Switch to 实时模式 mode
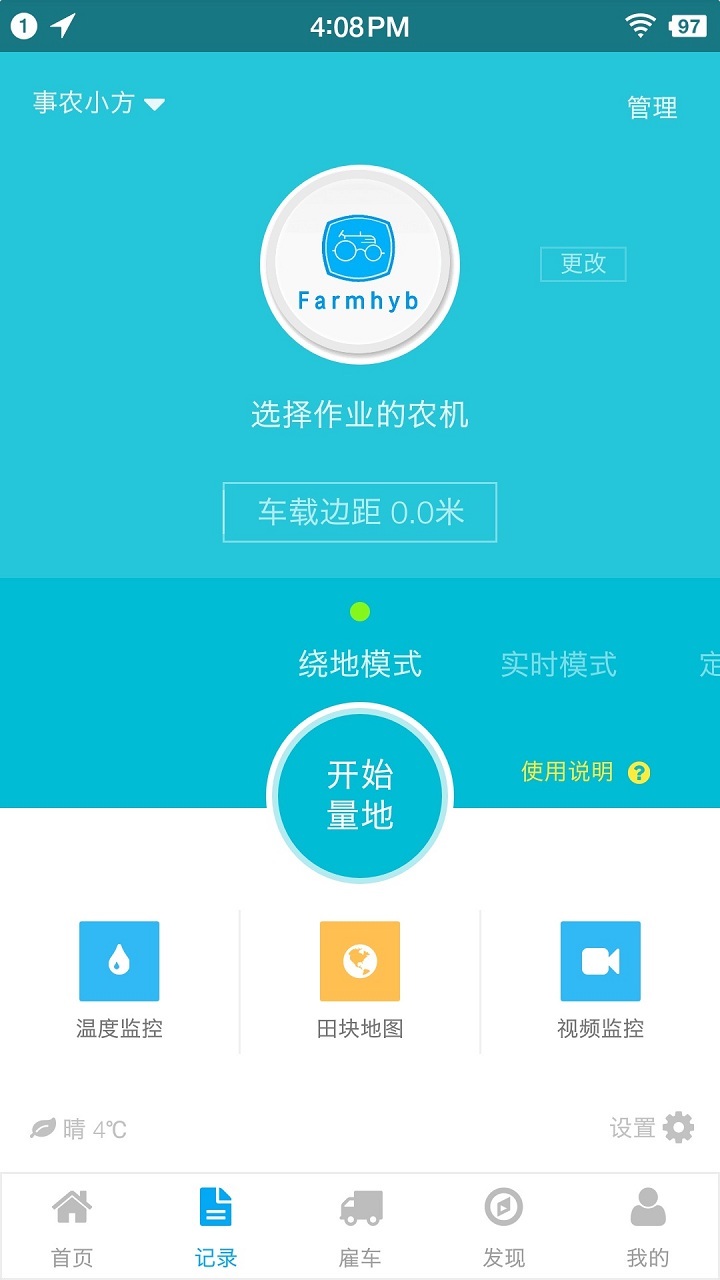Screen dimensions: 720x1280 tap(560, 665)
